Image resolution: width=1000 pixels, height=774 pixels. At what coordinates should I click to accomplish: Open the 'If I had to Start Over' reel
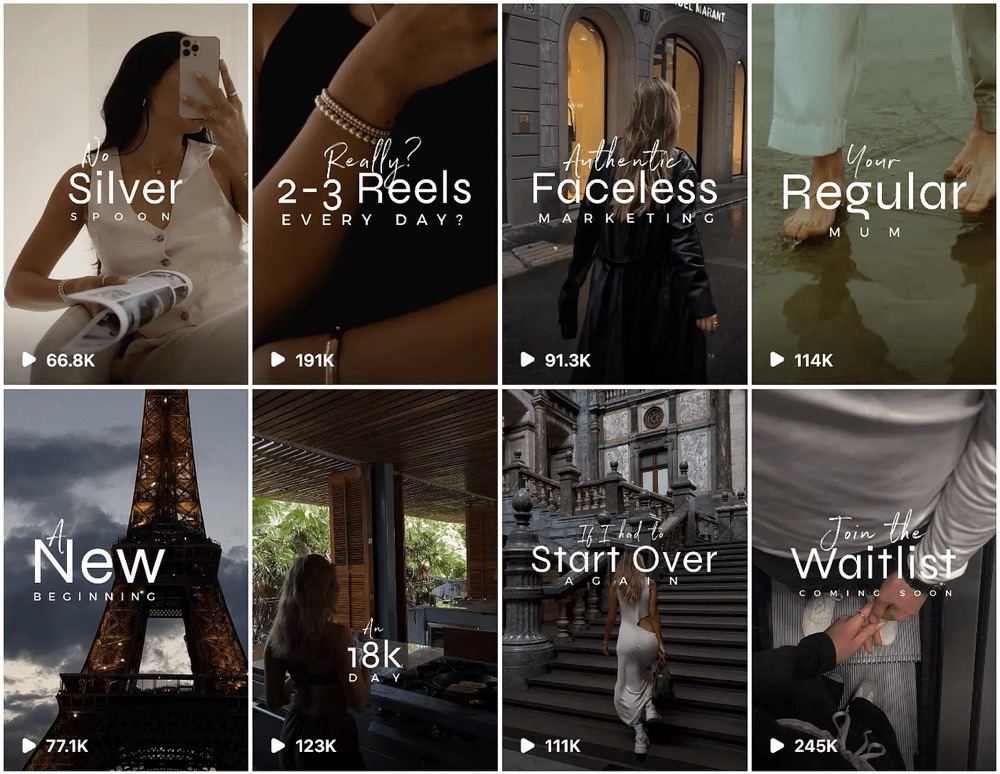[624, 580]
